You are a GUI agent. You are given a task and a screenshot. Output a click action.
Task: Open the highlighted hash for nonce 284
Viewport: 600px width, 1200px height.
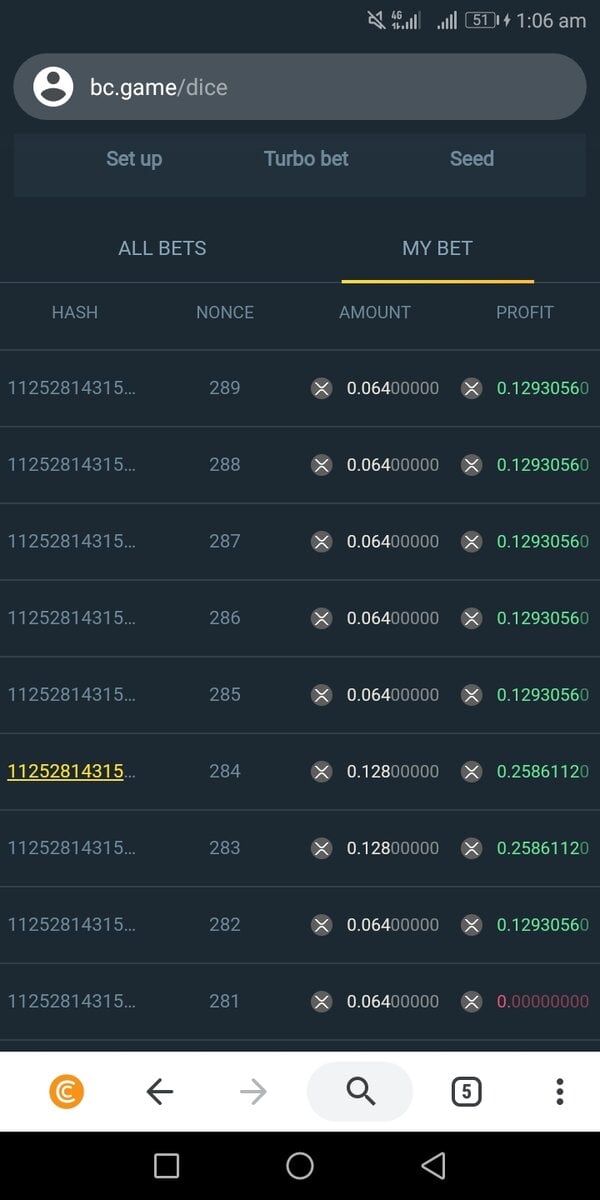66,771
